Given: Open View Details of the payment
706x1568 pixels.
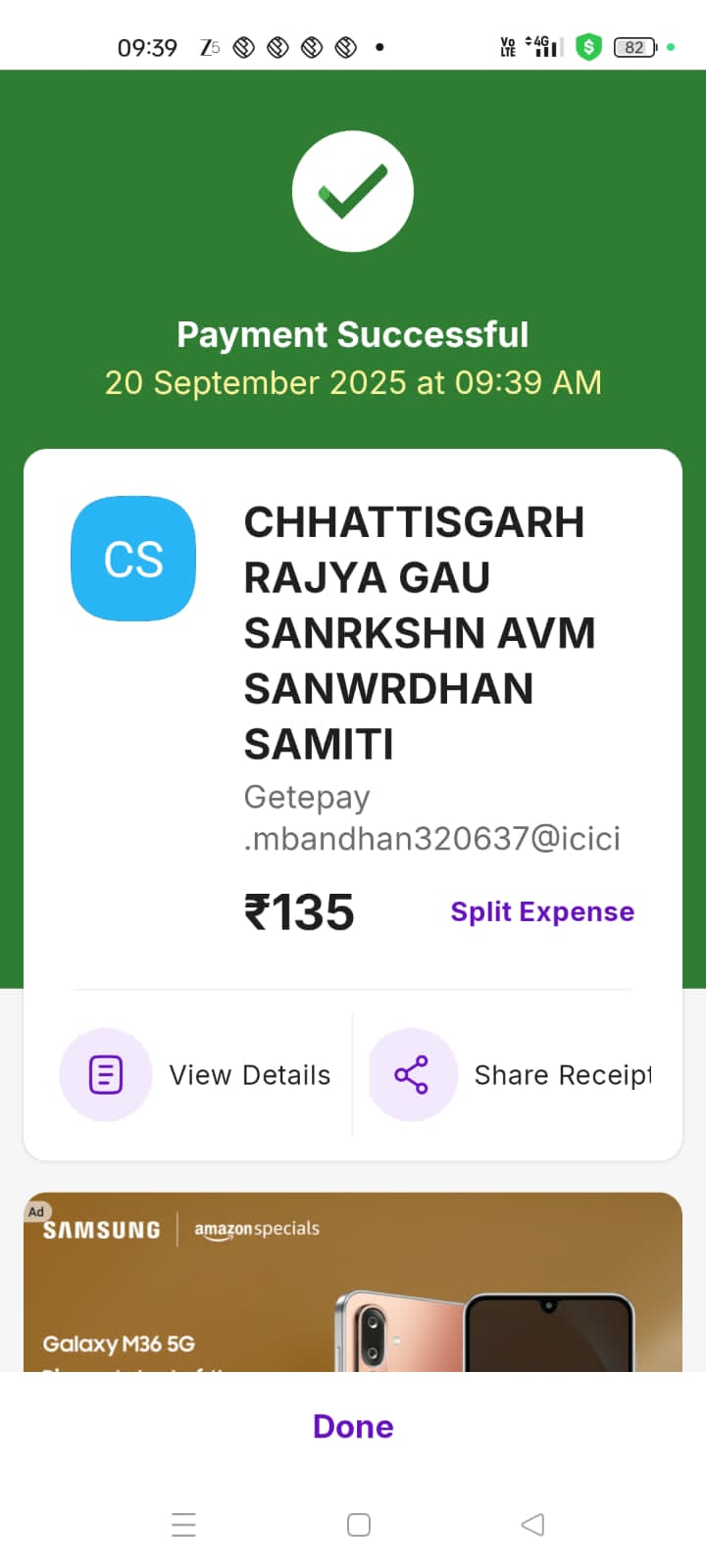Looking at the screenshot, I should pyautogui.click(x=196, y=1075).
